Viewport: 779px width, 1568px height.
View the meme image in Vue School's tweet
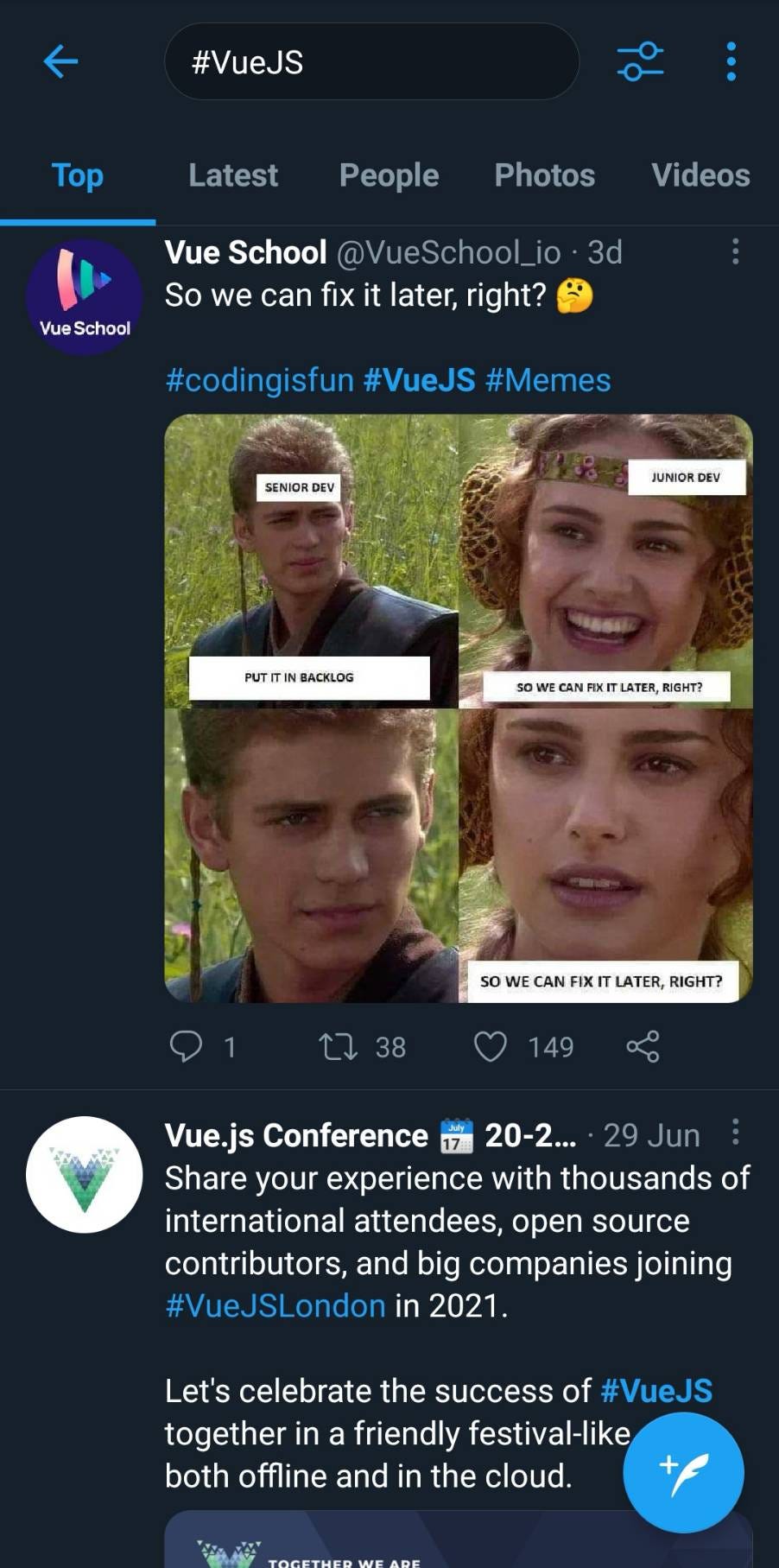pos(458,708)
